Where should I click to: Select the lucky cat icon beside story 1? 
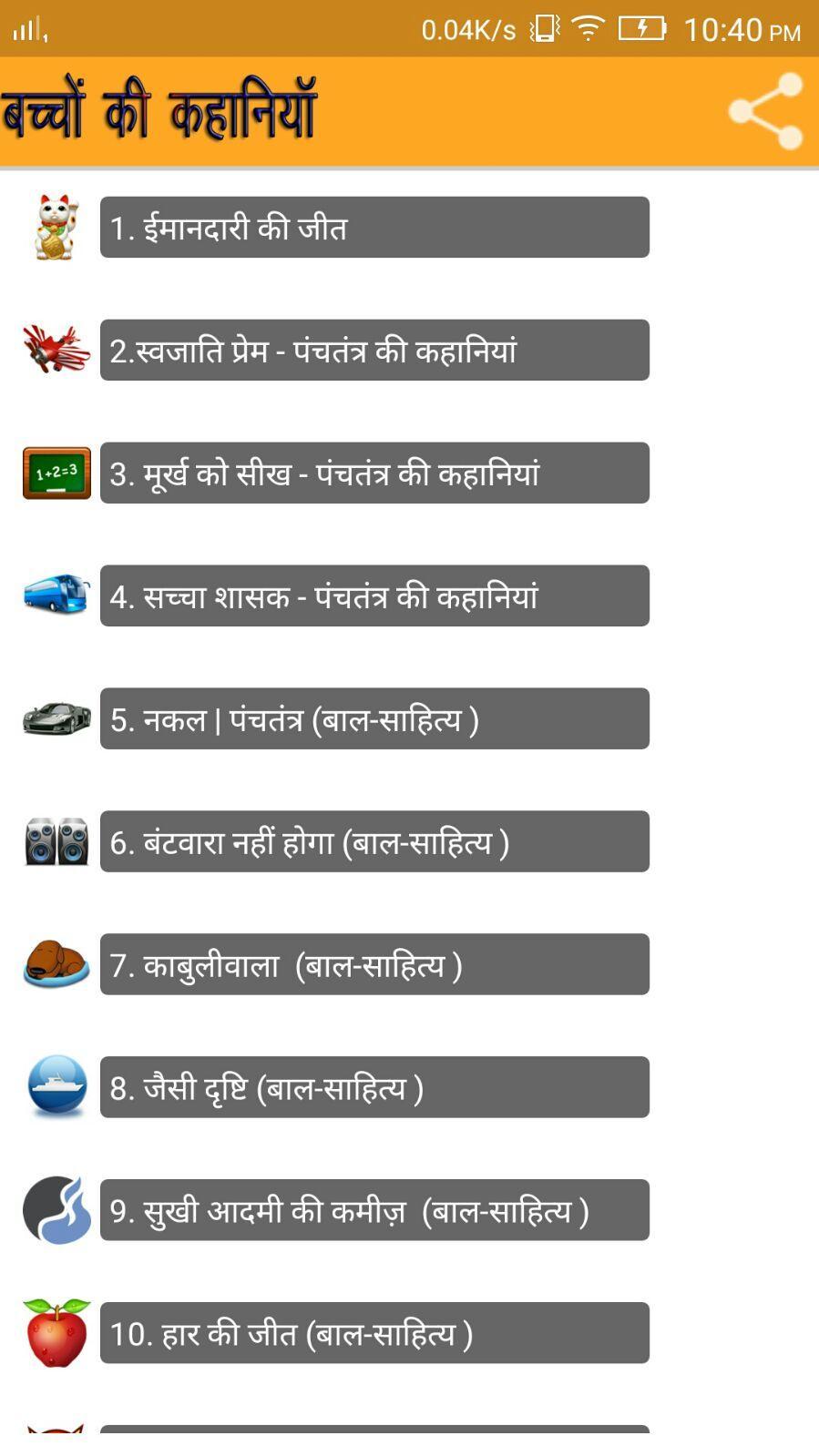pyautogui.click(x=56, y=227)
